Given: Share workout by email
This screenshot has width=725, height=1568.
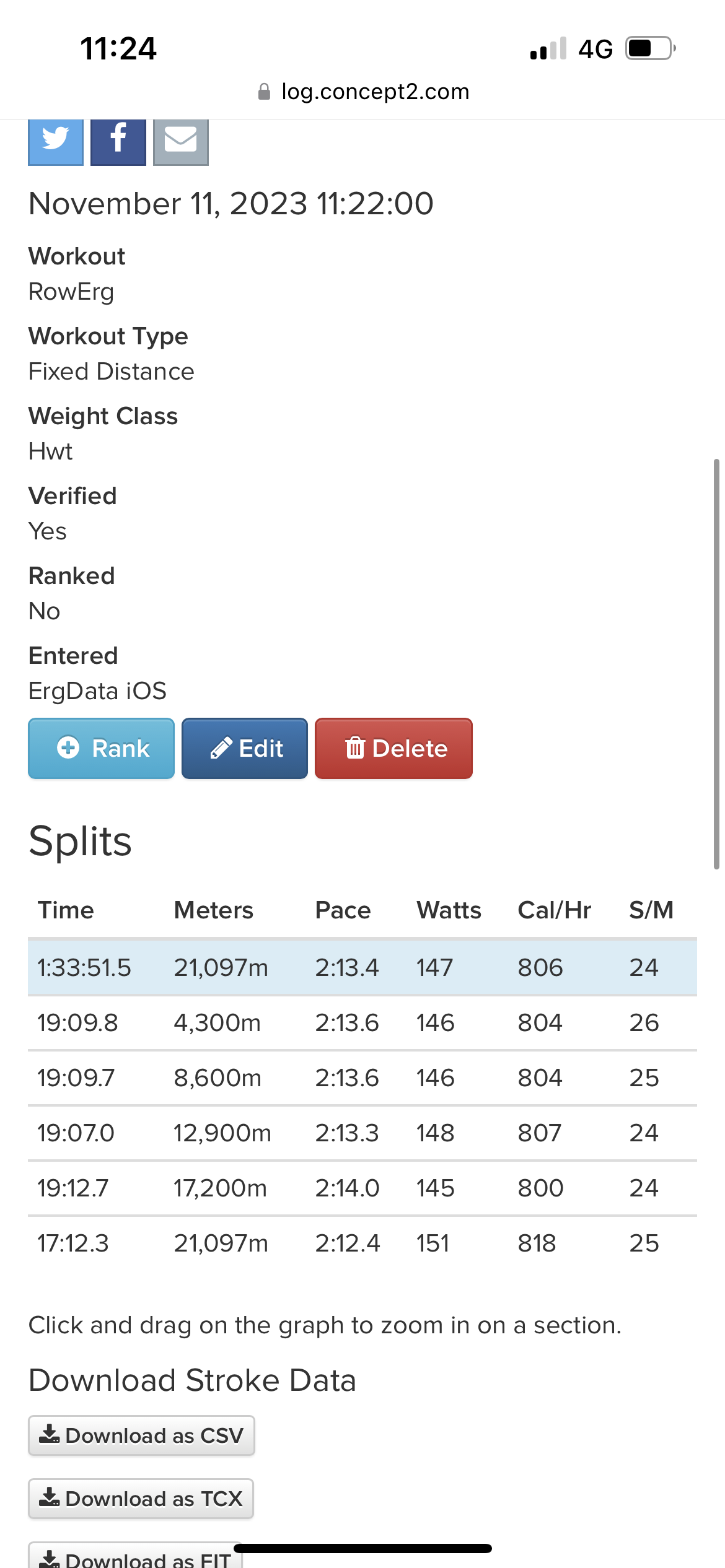Looking at the screenshot, I should pyautogui.click(x=181, y=142).
